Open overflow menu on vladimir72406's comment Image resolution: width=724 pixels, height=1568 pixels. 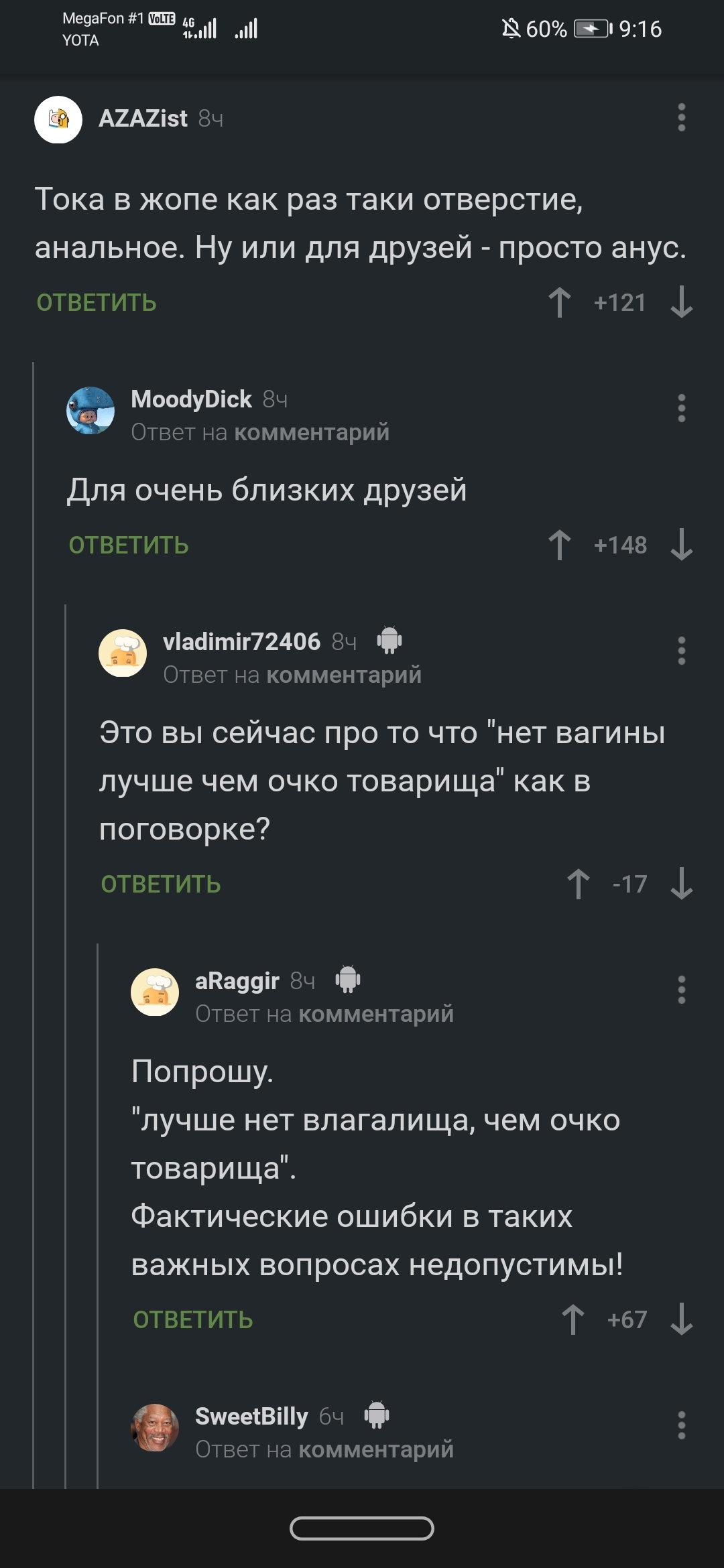click(x=681, y=651)
